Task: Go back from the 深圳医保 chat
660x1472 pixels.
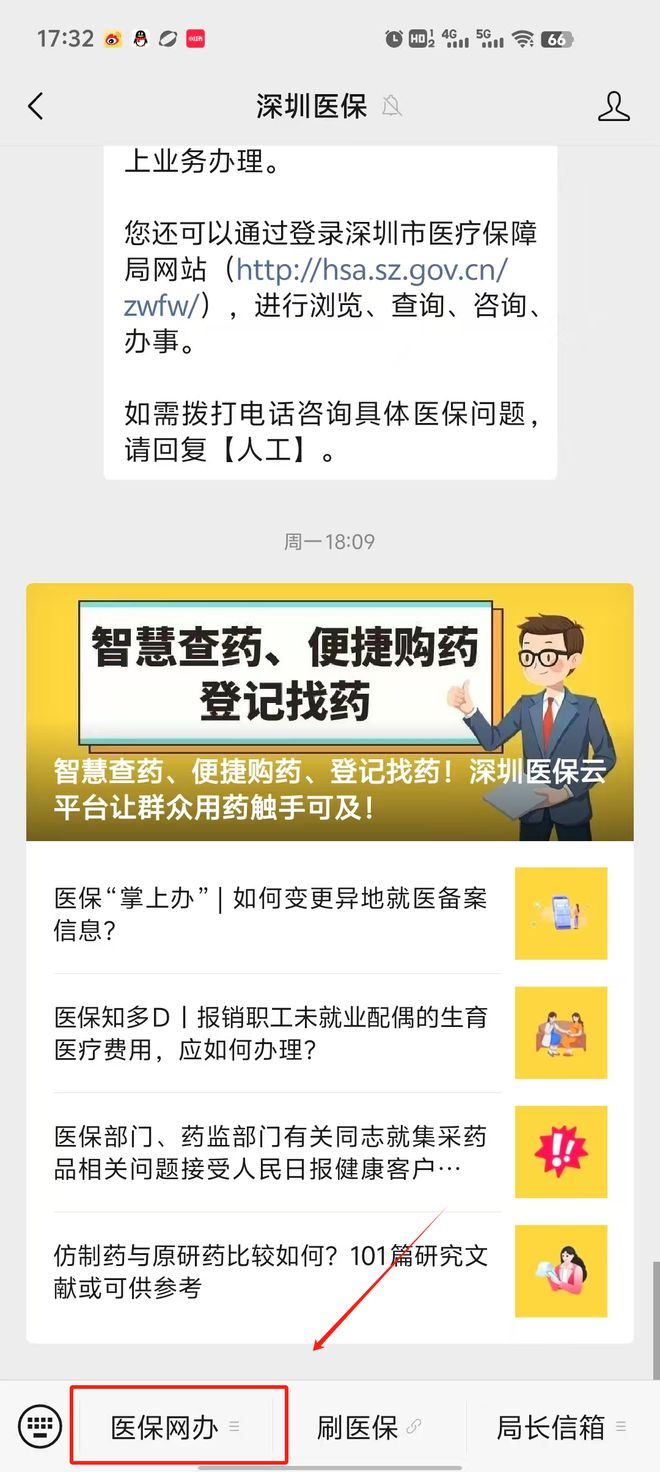Action: tap(36, 106)
